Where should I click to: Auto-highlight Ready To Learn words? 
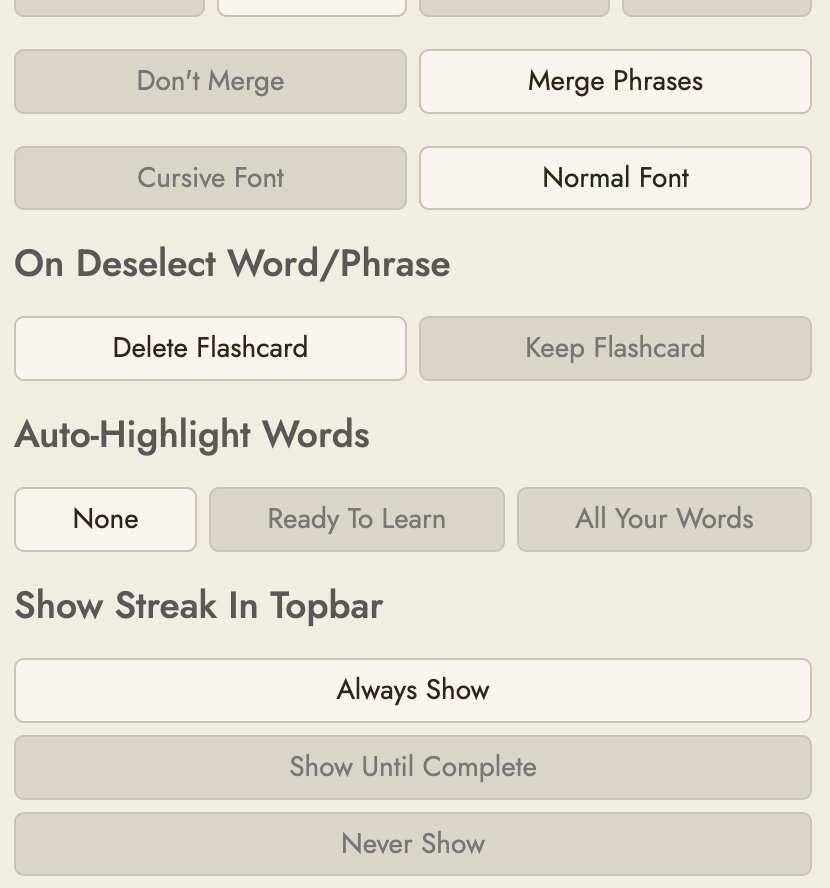click(x=356, y=519)
